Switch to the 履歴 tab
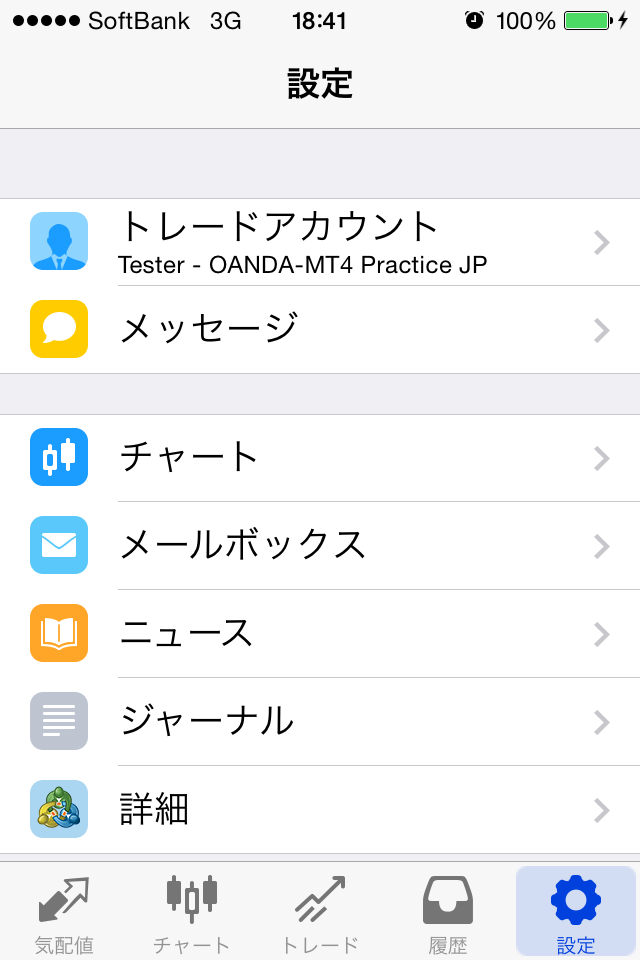Image resolution: width=640 pixels, height=960 pixels. pos(448,912)
